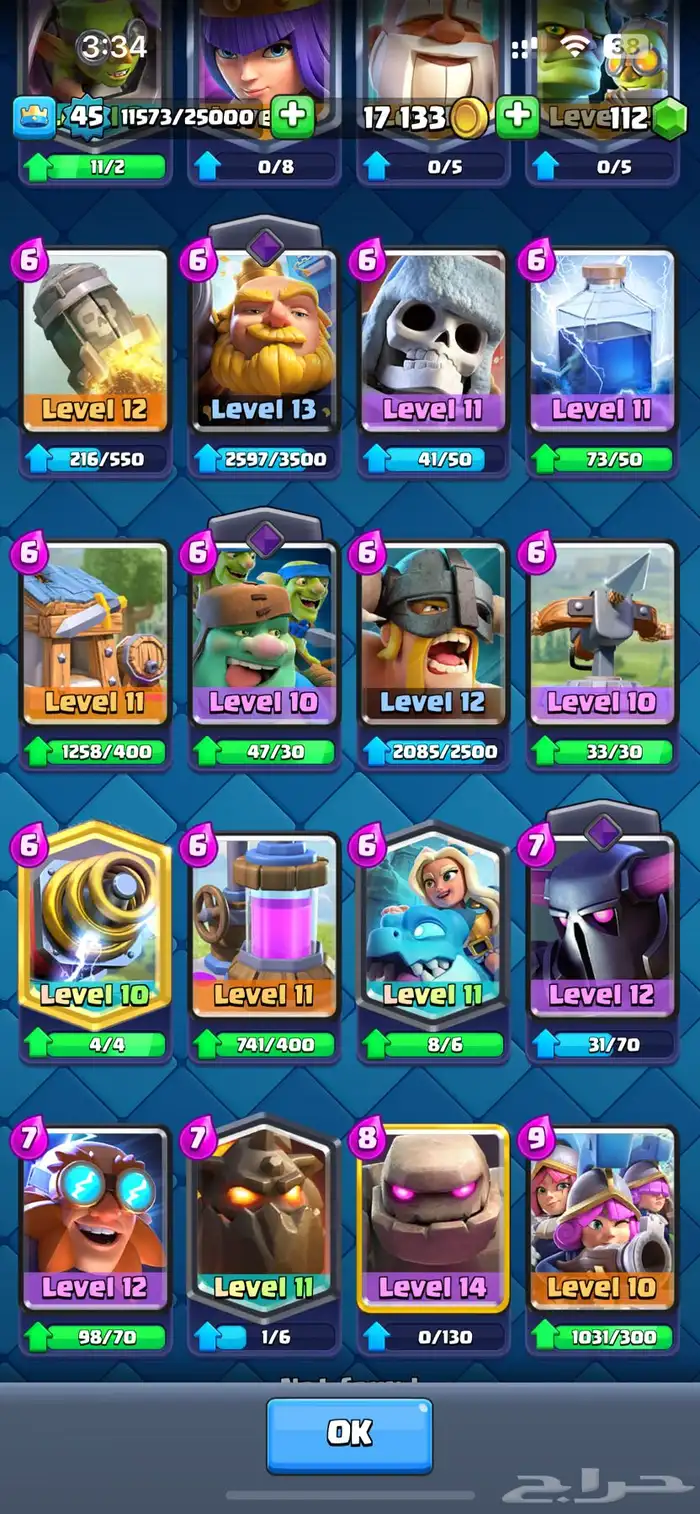Add gold with the plus button
This screenshot has width=700, height=1514.
tap(517, 117)
